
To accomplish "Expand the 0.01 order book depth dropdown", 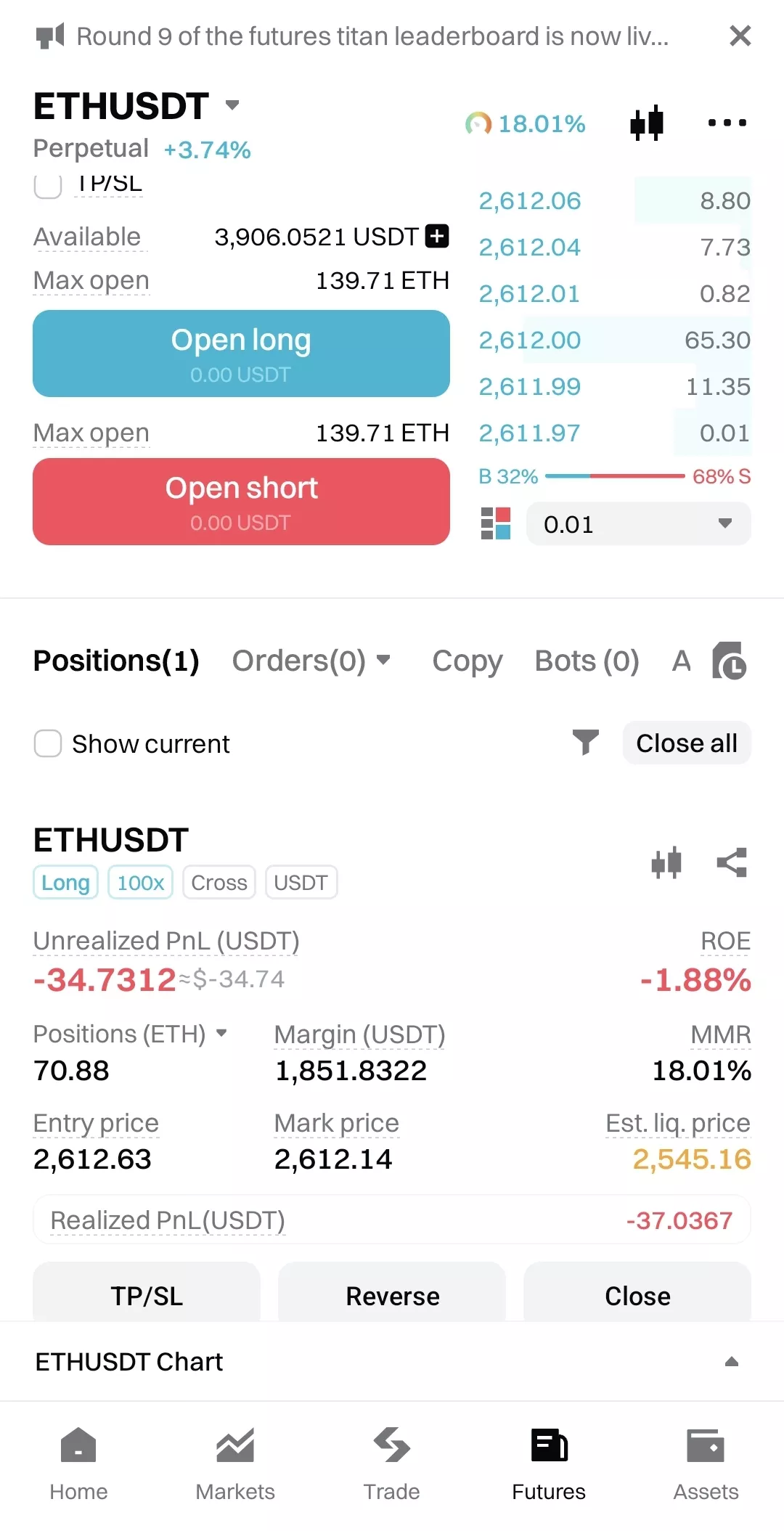I will pyautogui.click(x=638, y=523).
